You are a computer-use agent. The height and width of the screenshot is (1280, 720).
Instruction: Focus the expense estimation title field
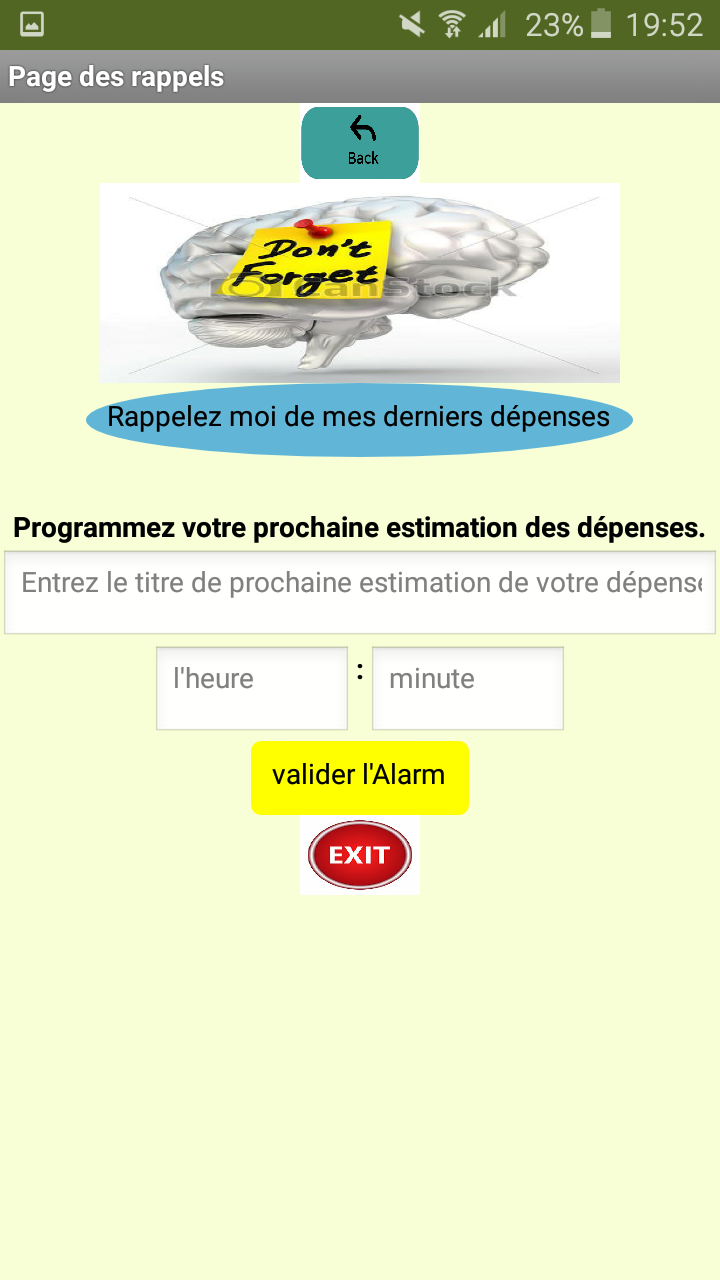coord(360,592)
